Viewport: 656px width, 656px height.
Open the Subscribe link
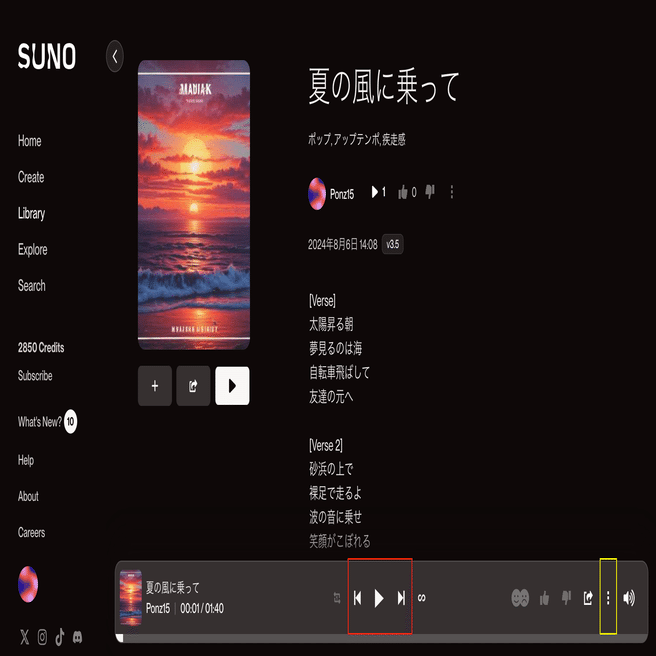(x=35, y=376)
